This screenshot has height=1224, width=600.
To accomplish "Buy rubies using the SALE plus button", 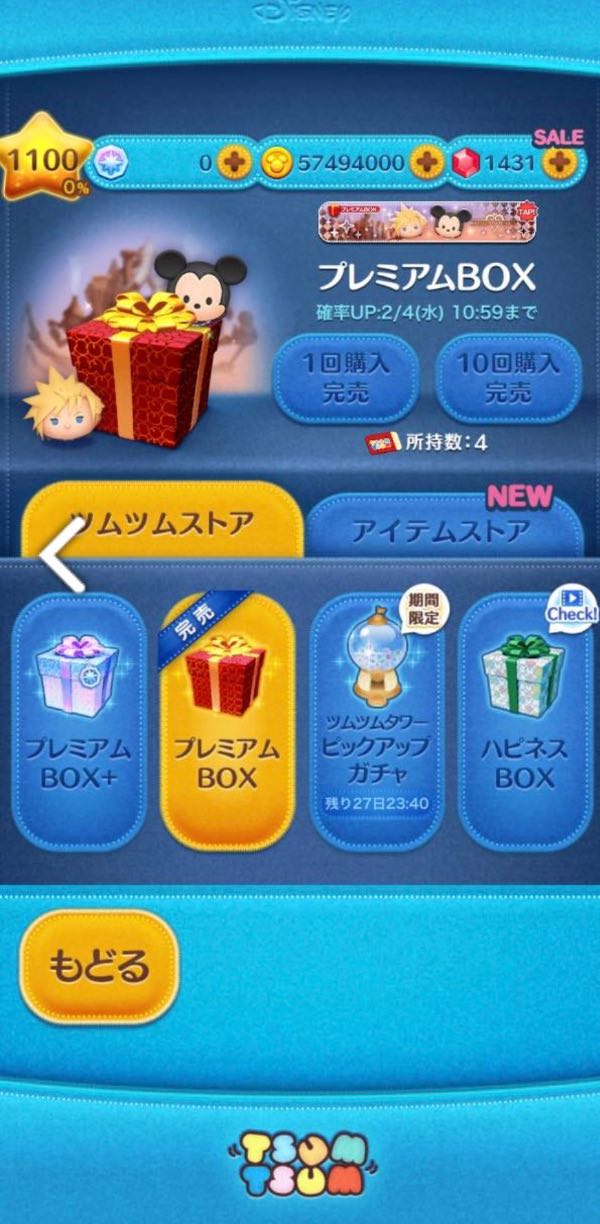I will (x=561, y=162).
